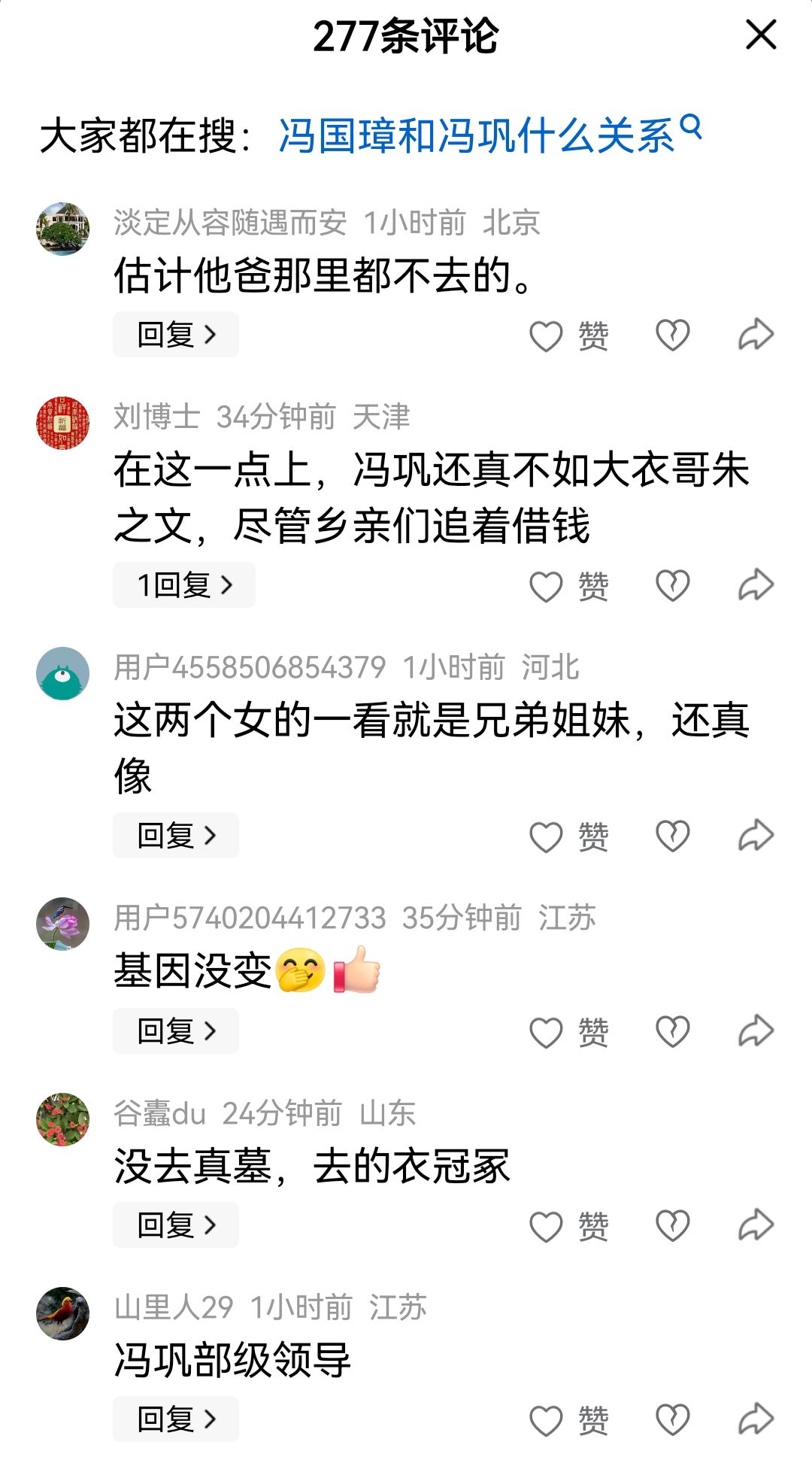
Task: Reply to 谷蠹du's 衣冠冢 comment
Action: click(x=176, y=1225)
